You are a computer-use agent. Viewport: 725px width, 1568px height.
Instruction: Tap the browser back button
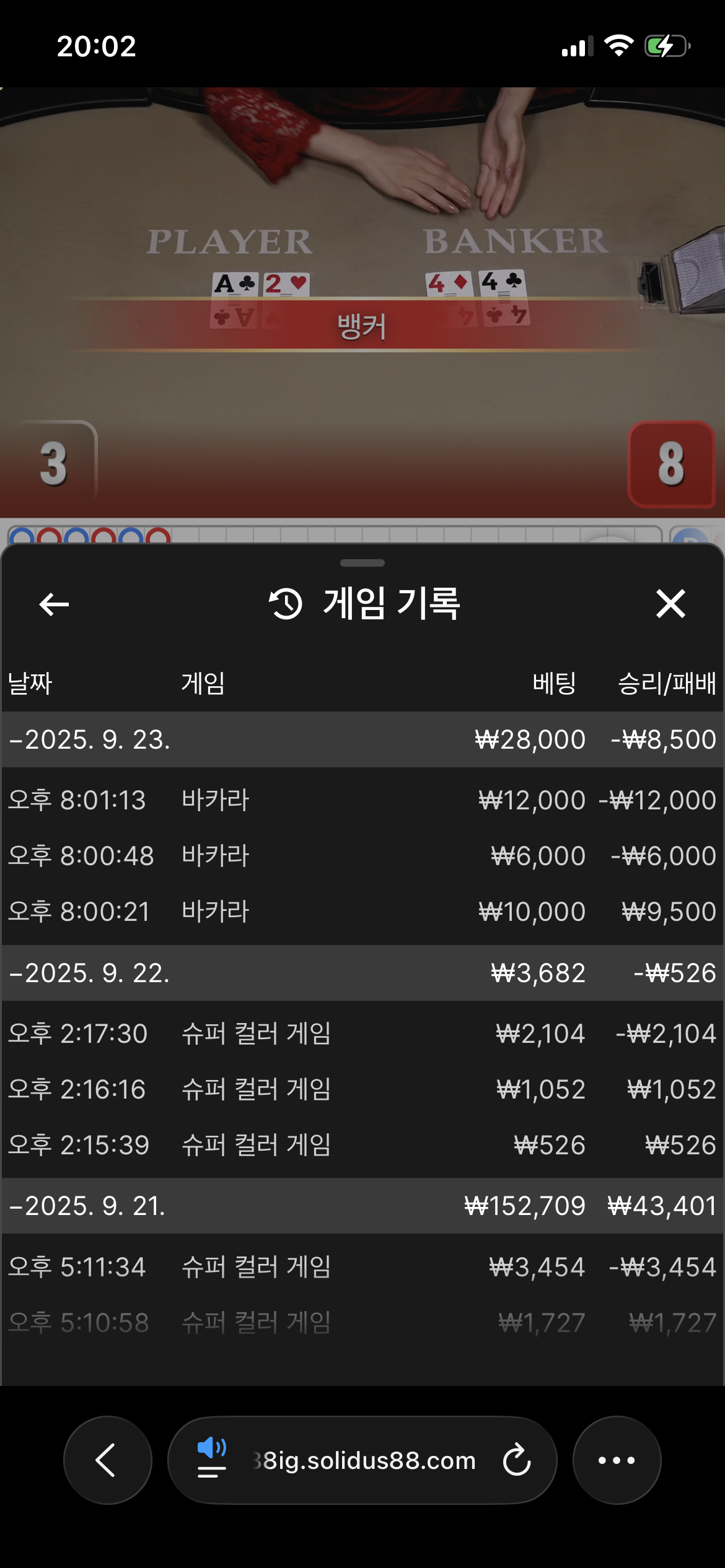point(107,1460)
